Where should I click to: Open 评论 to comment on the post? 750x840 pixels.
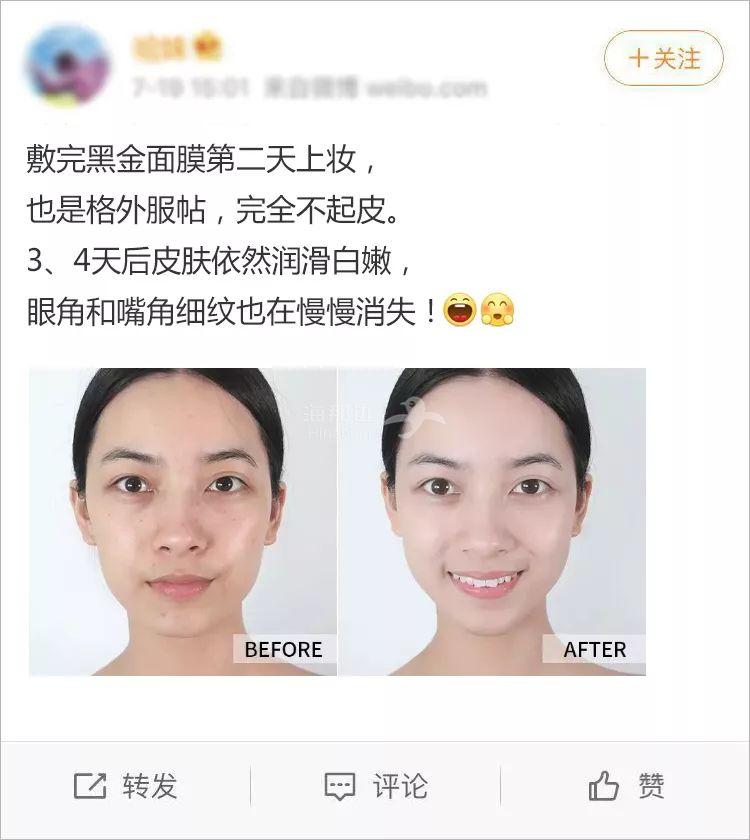tap(375, 786)
